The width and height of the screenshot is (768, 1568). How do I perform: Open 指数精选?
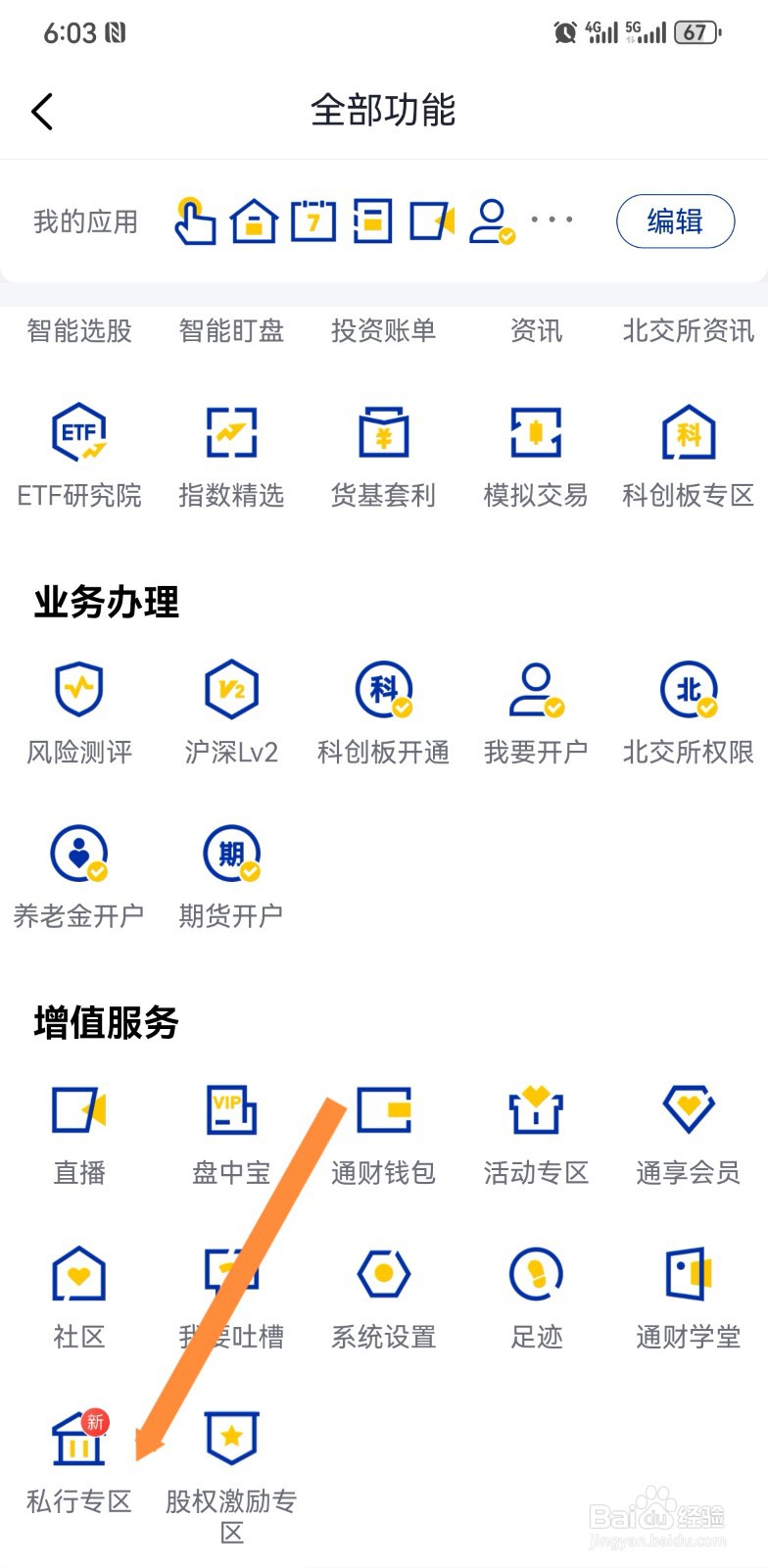point(231,457)
